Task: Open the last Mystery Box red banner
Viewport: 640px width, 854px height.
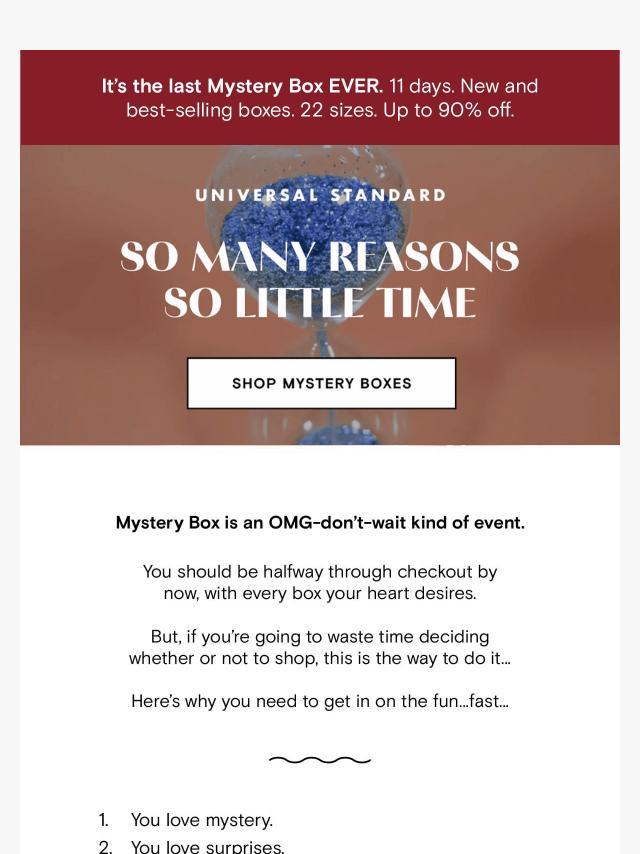Action: pos(320,98)
